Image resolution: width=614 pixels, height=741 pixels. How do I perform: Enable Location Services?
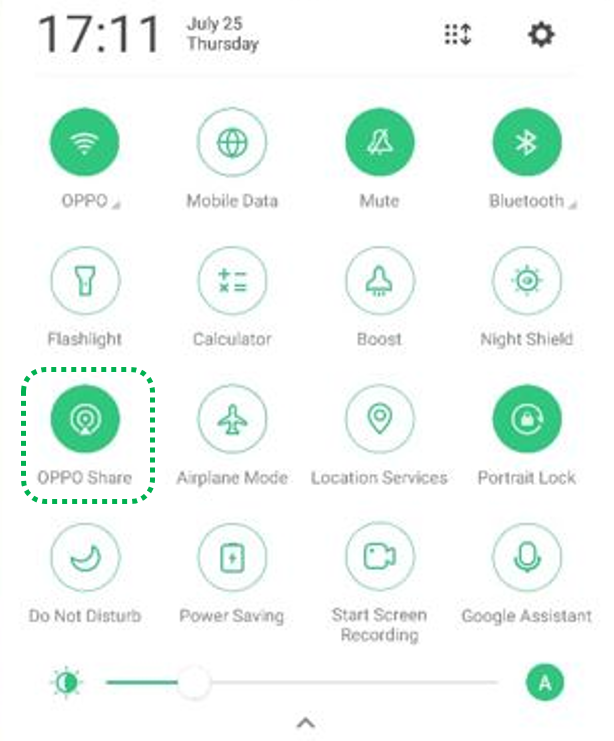click(379, 420)
